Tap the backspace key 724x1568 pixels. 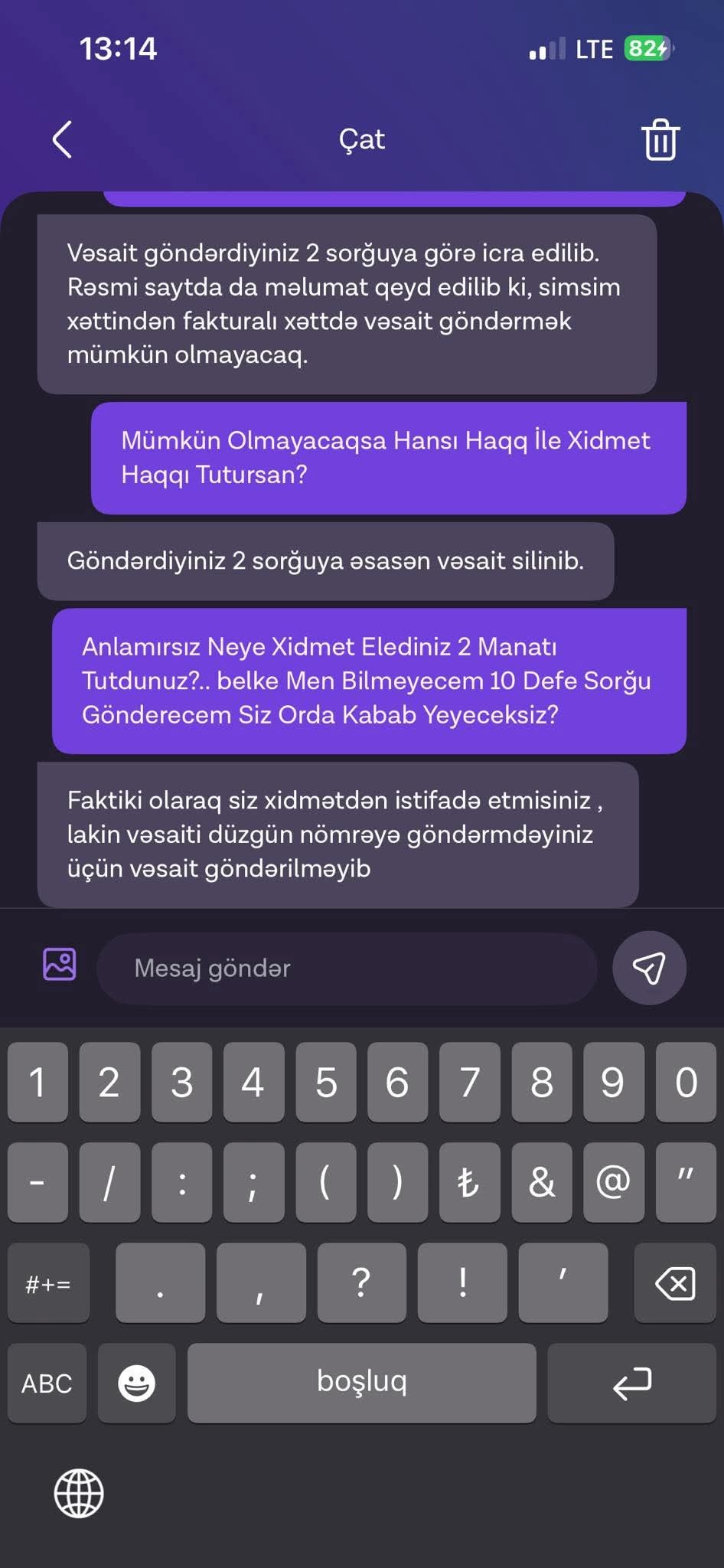click(x=673, y=1283)
